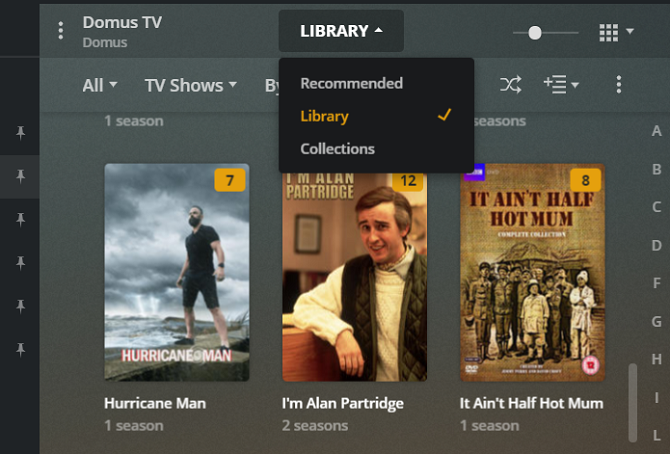This screenshot has width=670, height=454.
Task: Expand the All filter dropdown
Action: coord(100,85)
